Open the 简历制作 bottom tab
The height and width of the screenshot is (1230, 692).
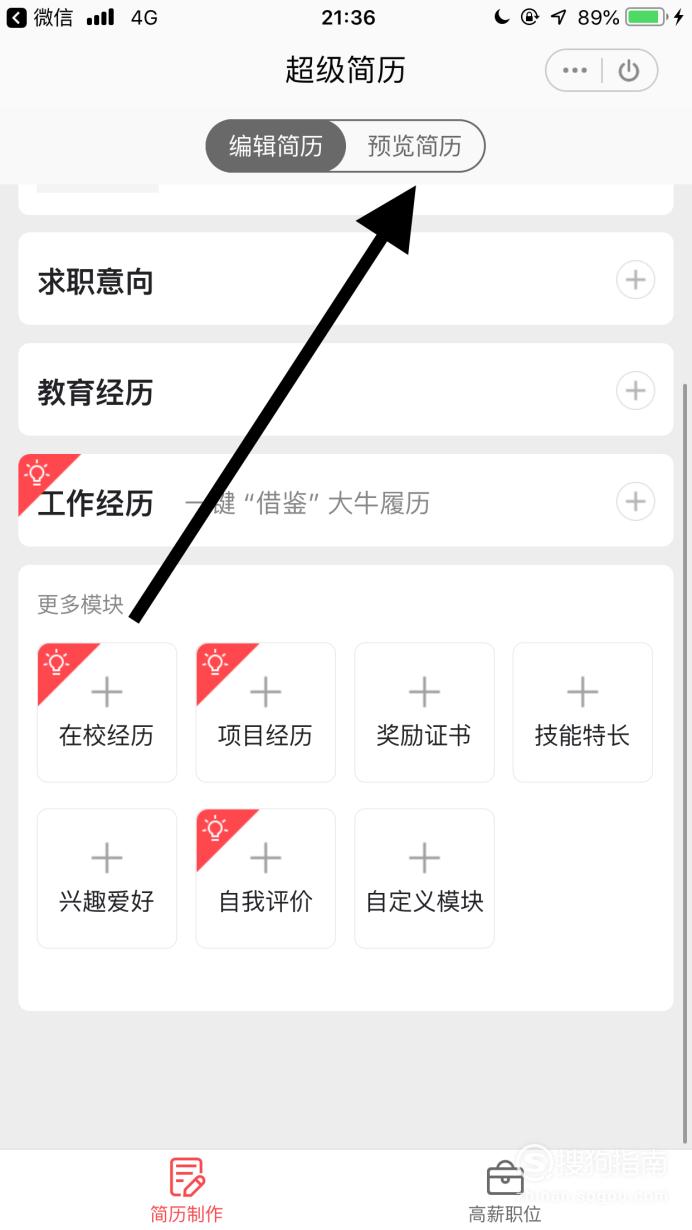(x=187, y=1190)
